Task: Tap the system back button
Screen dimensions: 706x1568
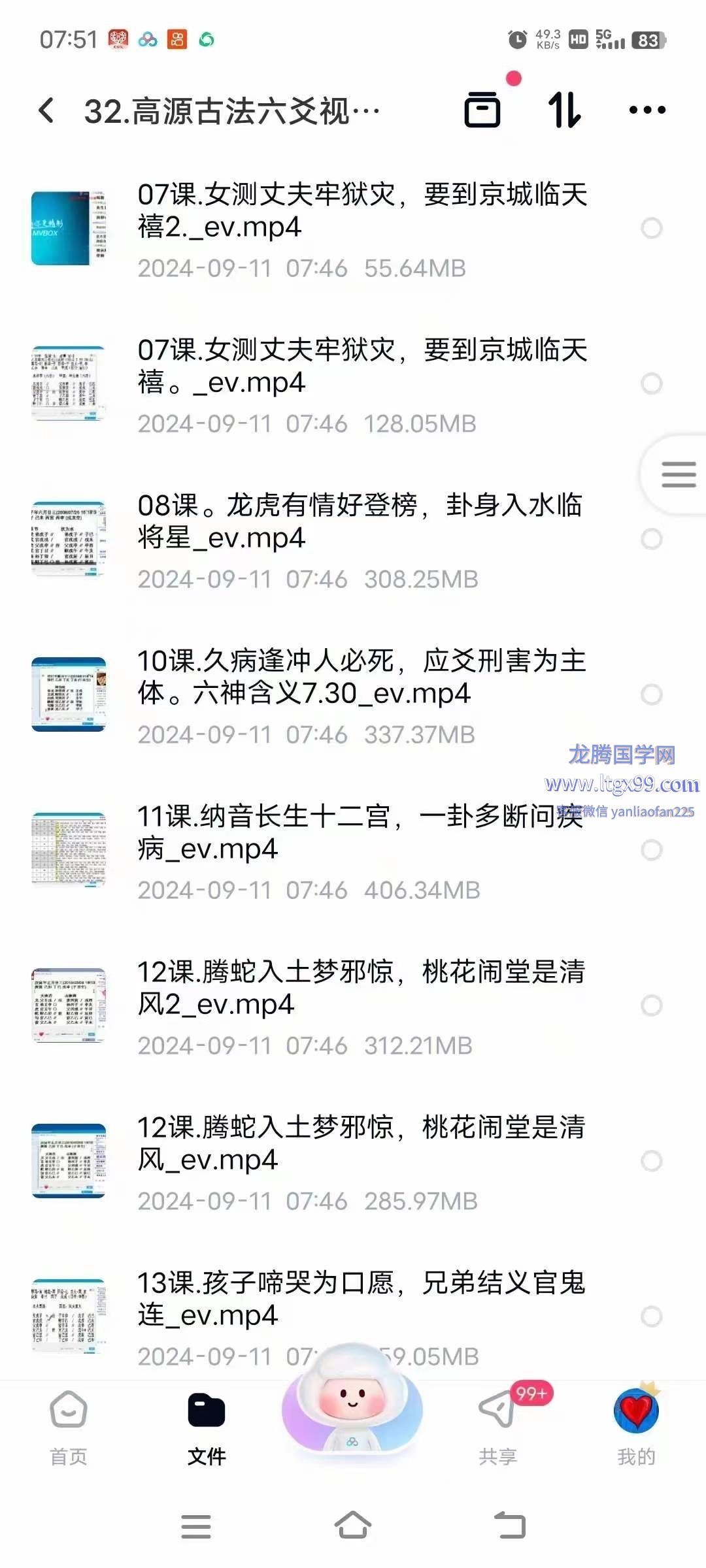Action: coord(510,1526)
